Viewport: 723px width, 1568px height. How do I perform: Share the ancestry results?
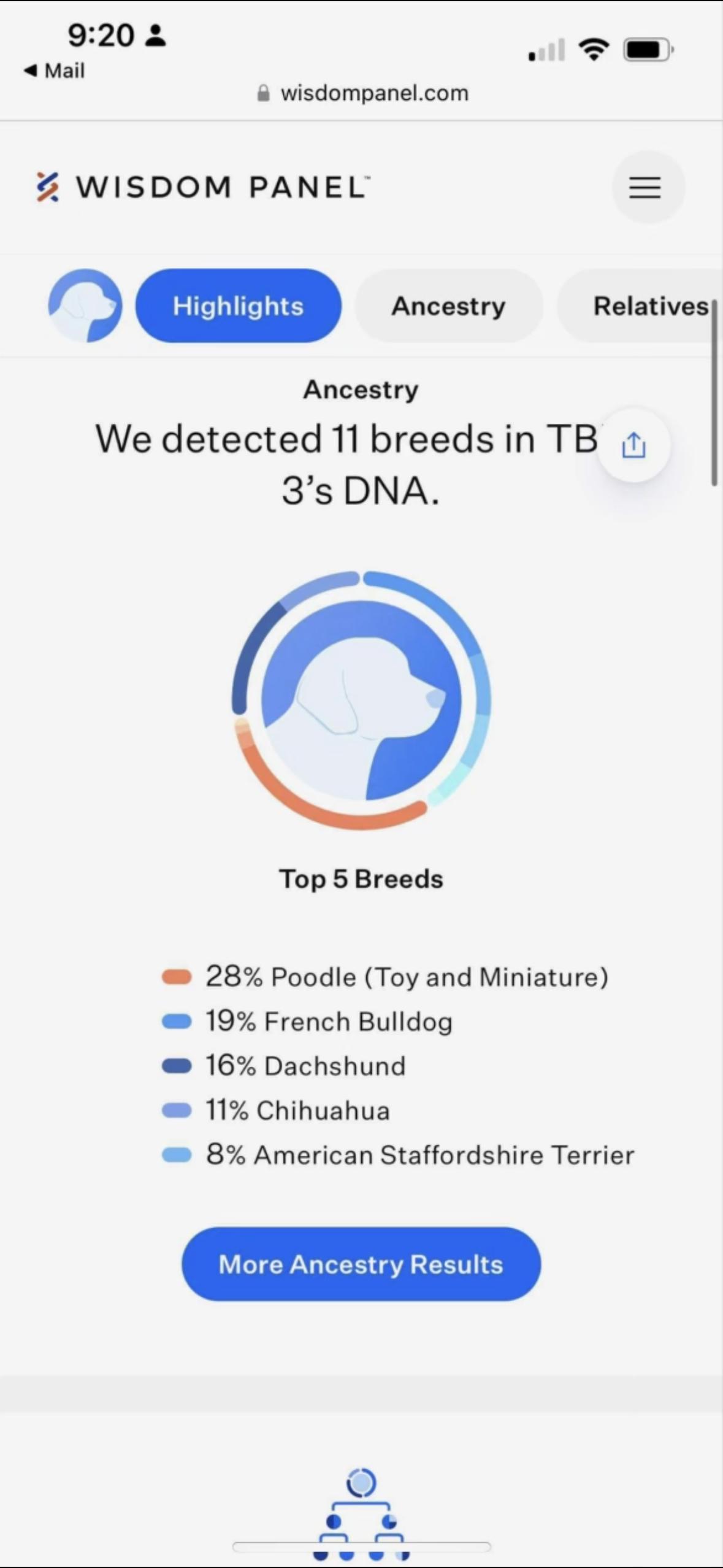633,445
